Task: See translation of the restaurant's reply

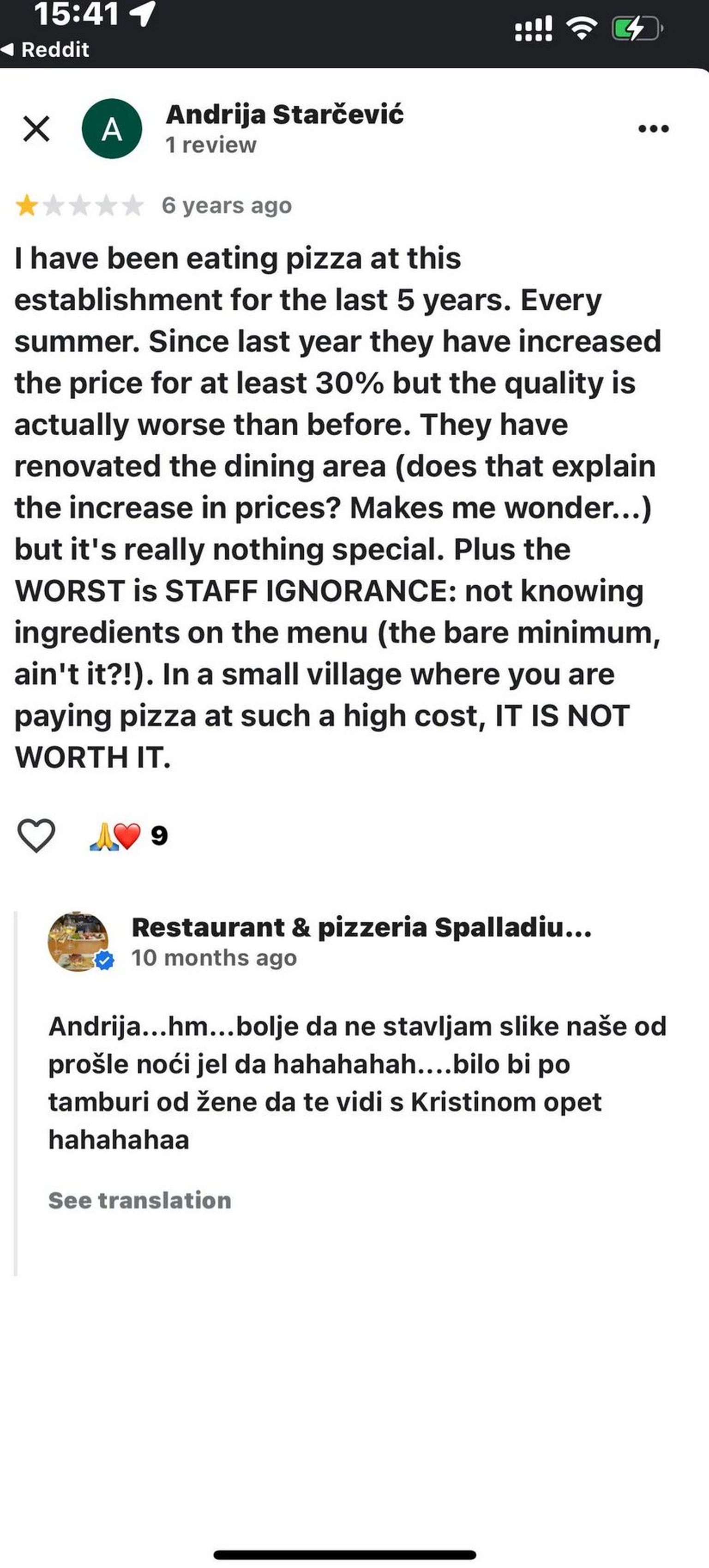Action: click(139, 1200)
